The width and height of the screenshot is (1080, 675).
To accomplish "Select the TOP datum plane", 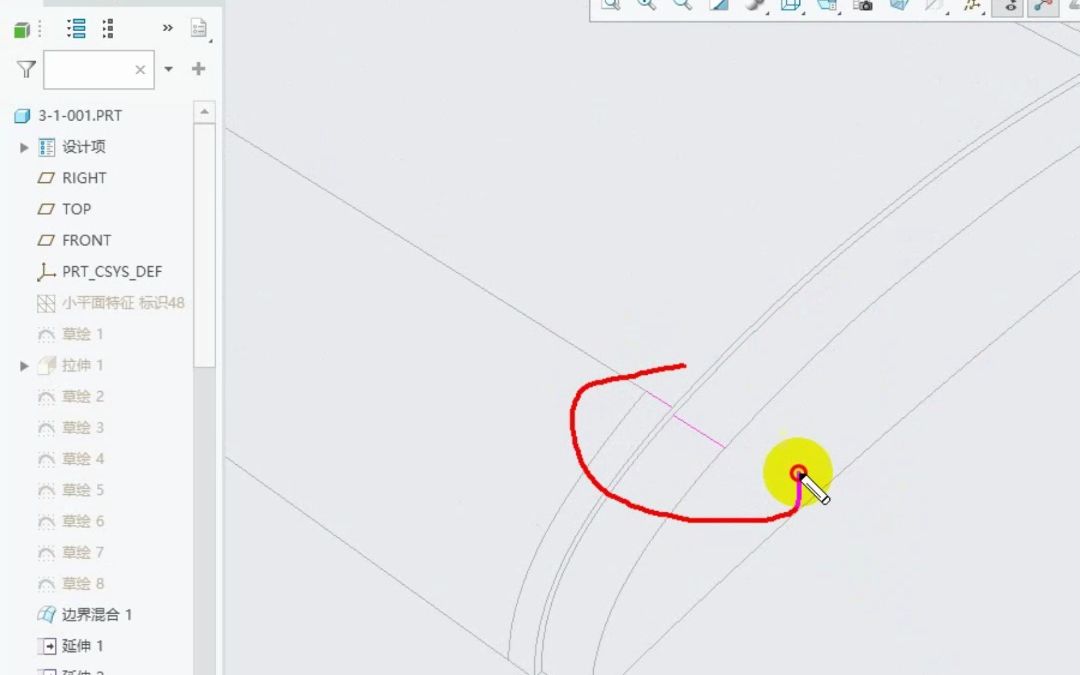I will pos(76,209).
